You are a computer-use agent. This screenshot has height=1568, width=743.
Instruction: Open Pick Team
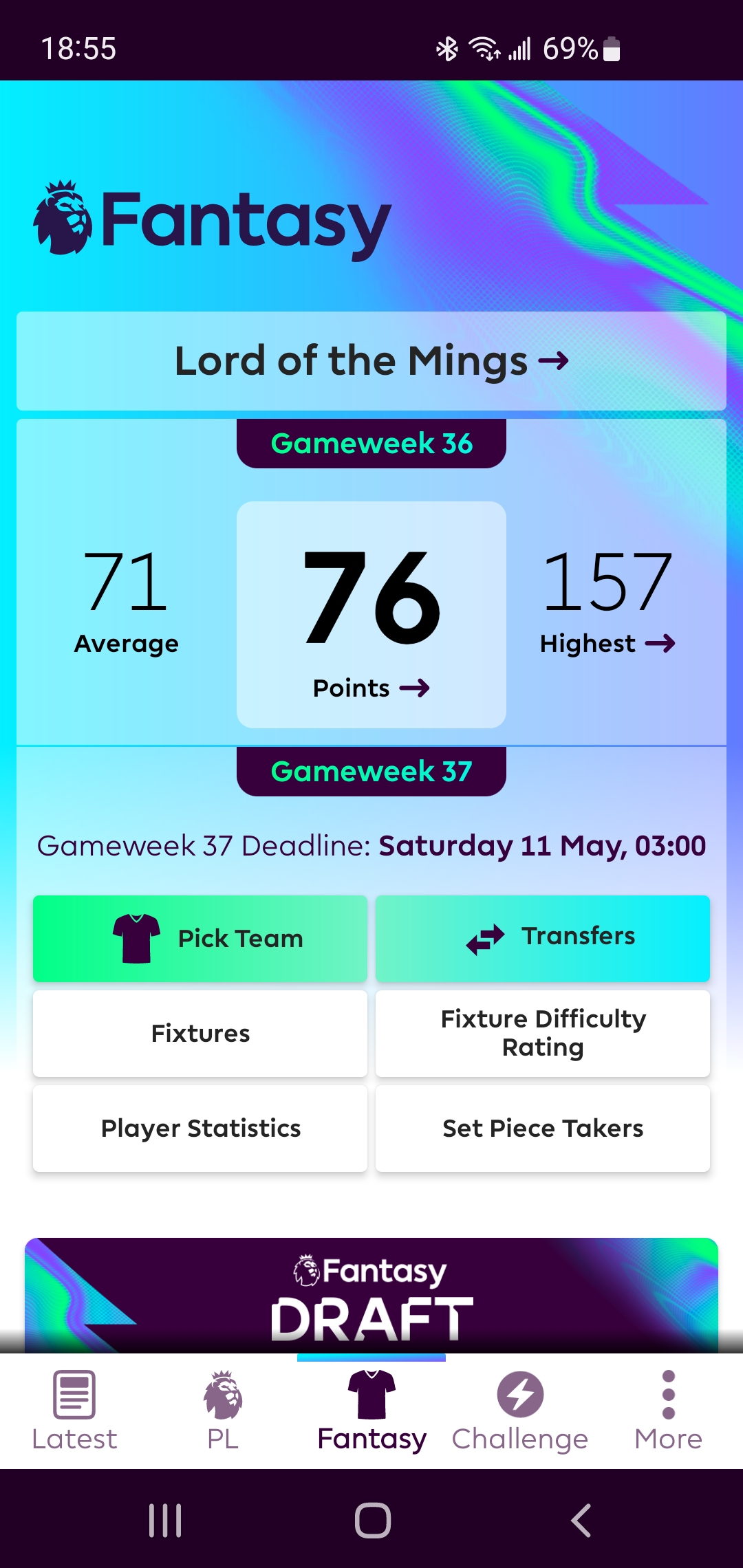click(200, 939)
